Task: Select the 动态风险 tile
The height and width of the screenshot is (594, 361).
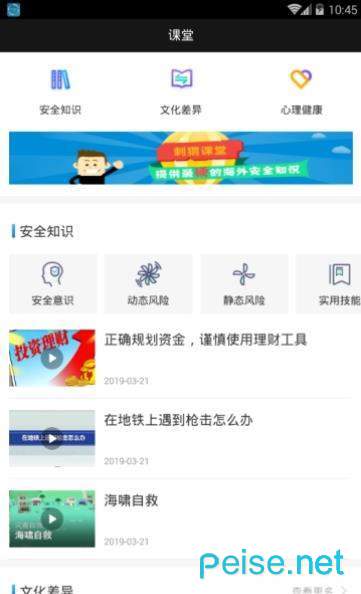Action: (x=148, y=284)
